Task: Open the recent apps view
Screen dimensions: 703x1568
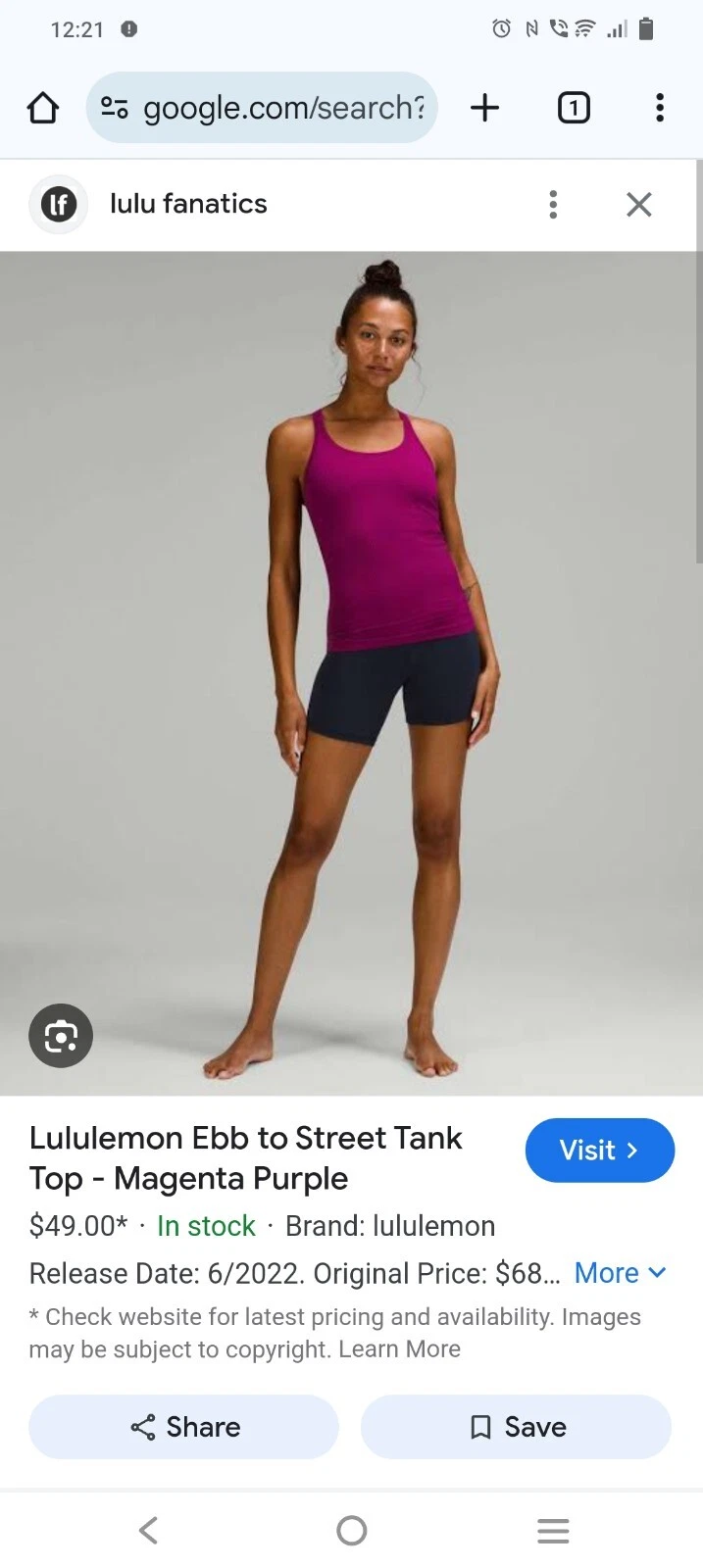Action: pos(553,1530)
